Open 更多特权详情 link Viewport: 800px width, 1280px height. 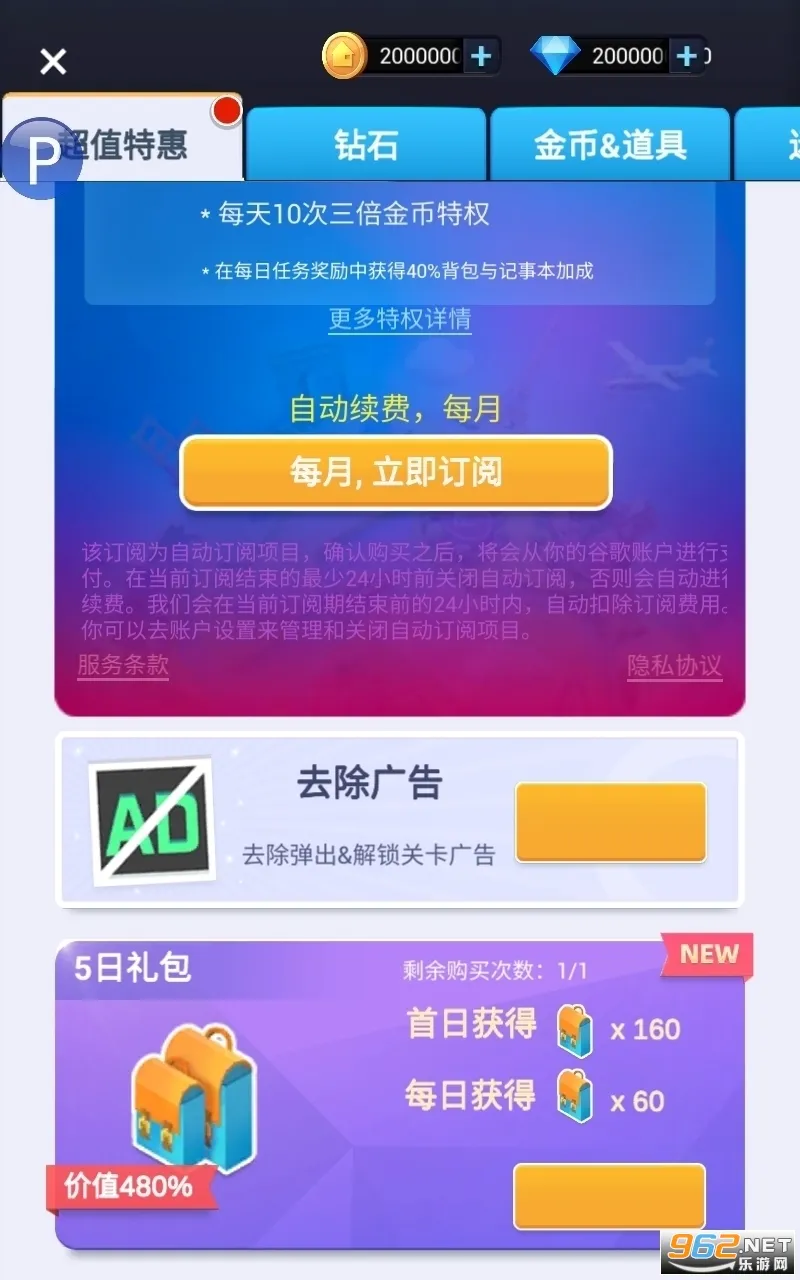pos(400,319)
